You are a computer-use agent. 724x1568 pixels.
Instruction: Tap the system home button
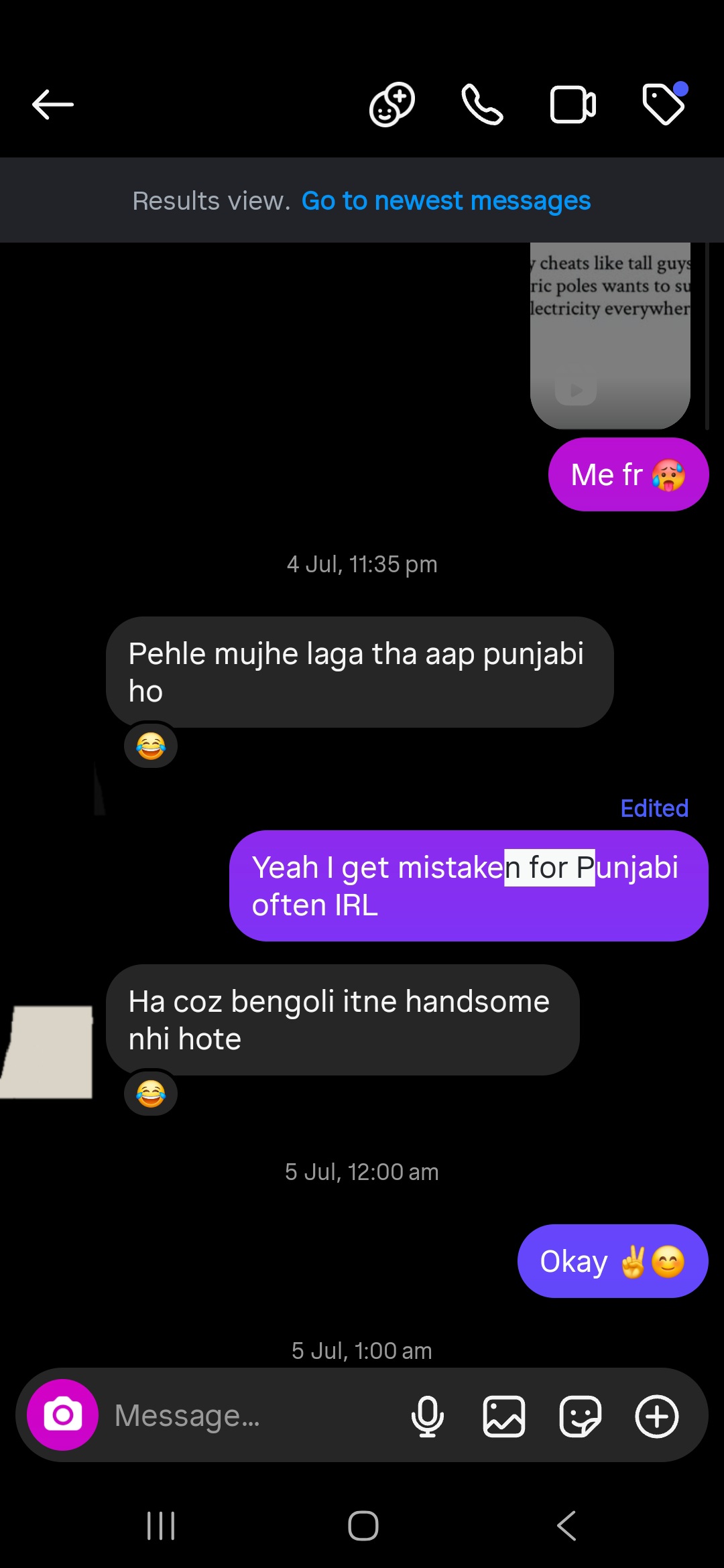pyautogui.click(x=363, y=1526)
